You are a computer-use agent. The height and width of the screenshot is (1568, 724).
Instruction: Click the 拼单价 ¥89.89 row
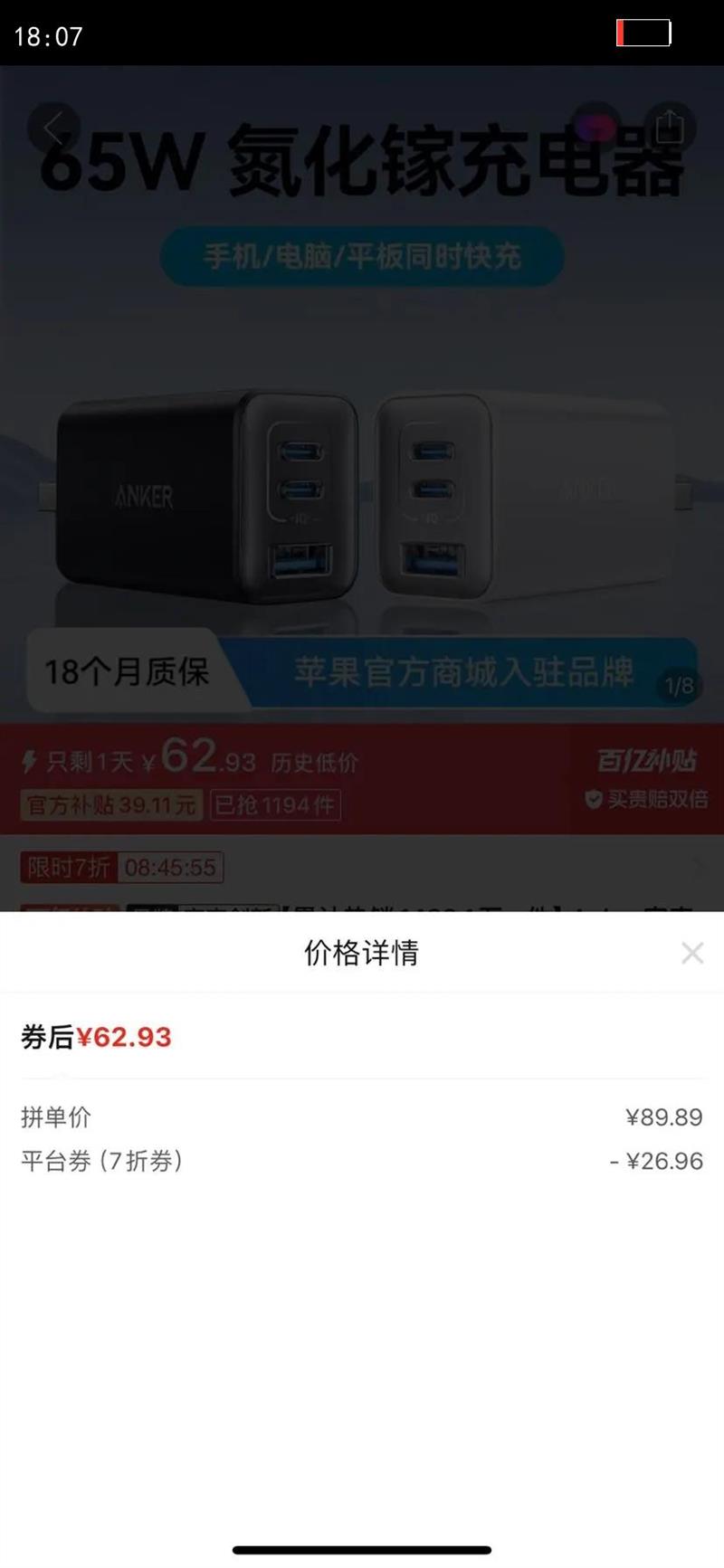point(362,1117)
